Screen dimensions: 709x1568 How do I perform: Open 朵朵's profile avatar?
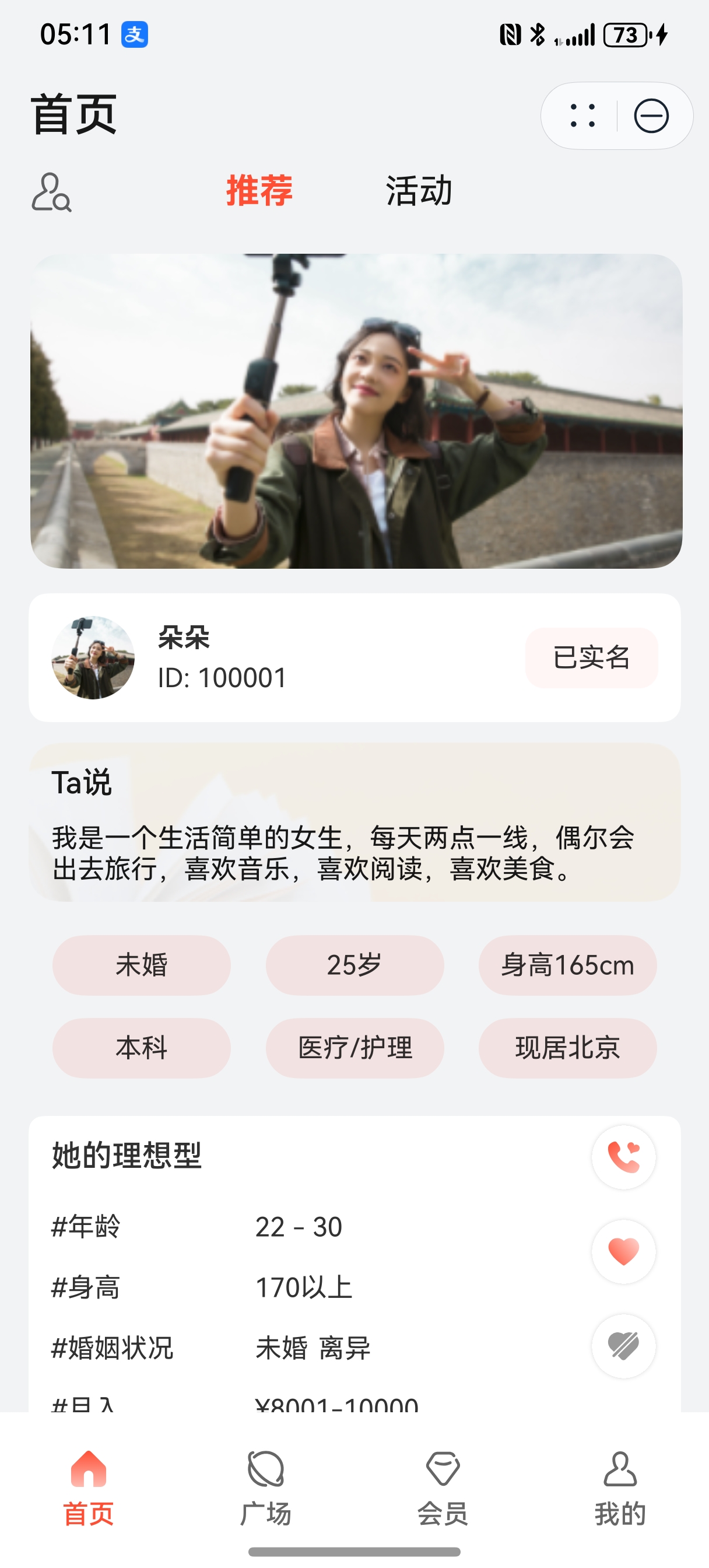[93, 657]
